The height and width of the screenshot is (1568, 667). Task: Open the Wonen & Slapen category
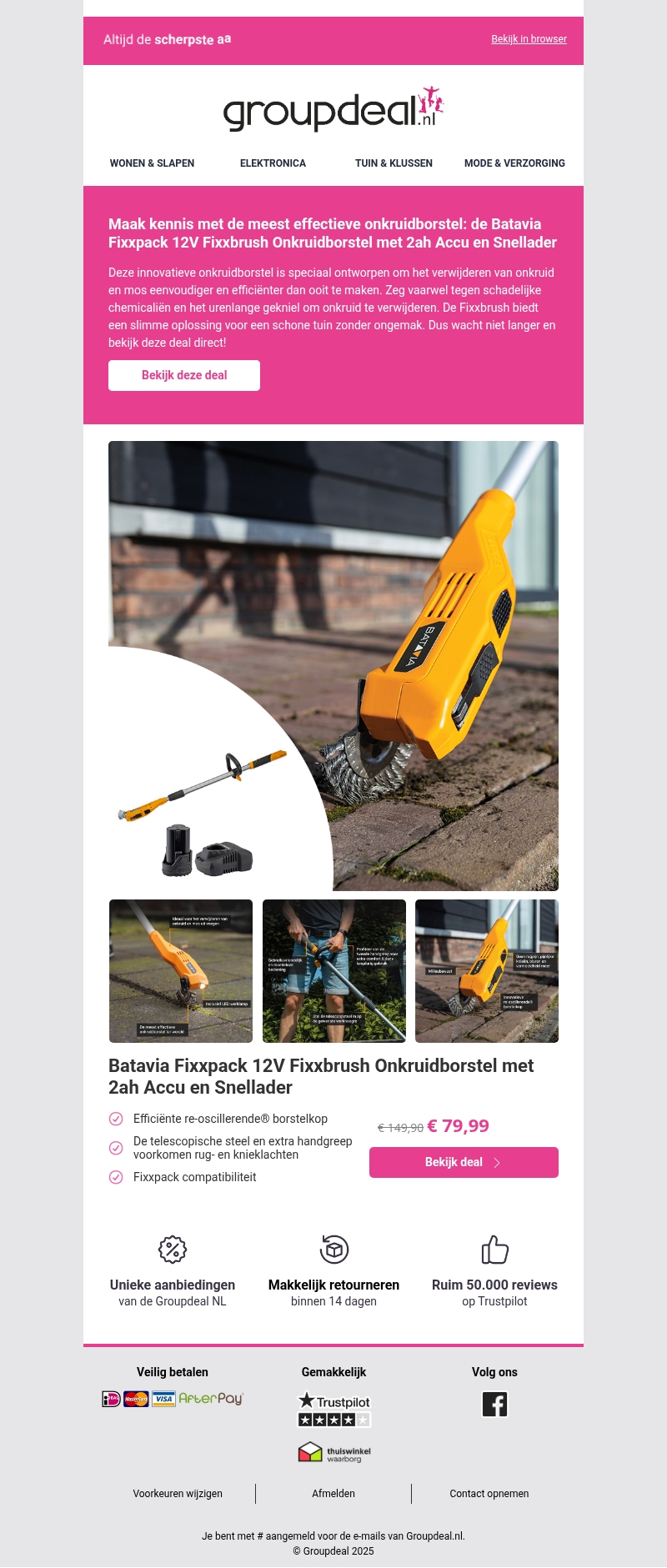click(x=152, y=163)
